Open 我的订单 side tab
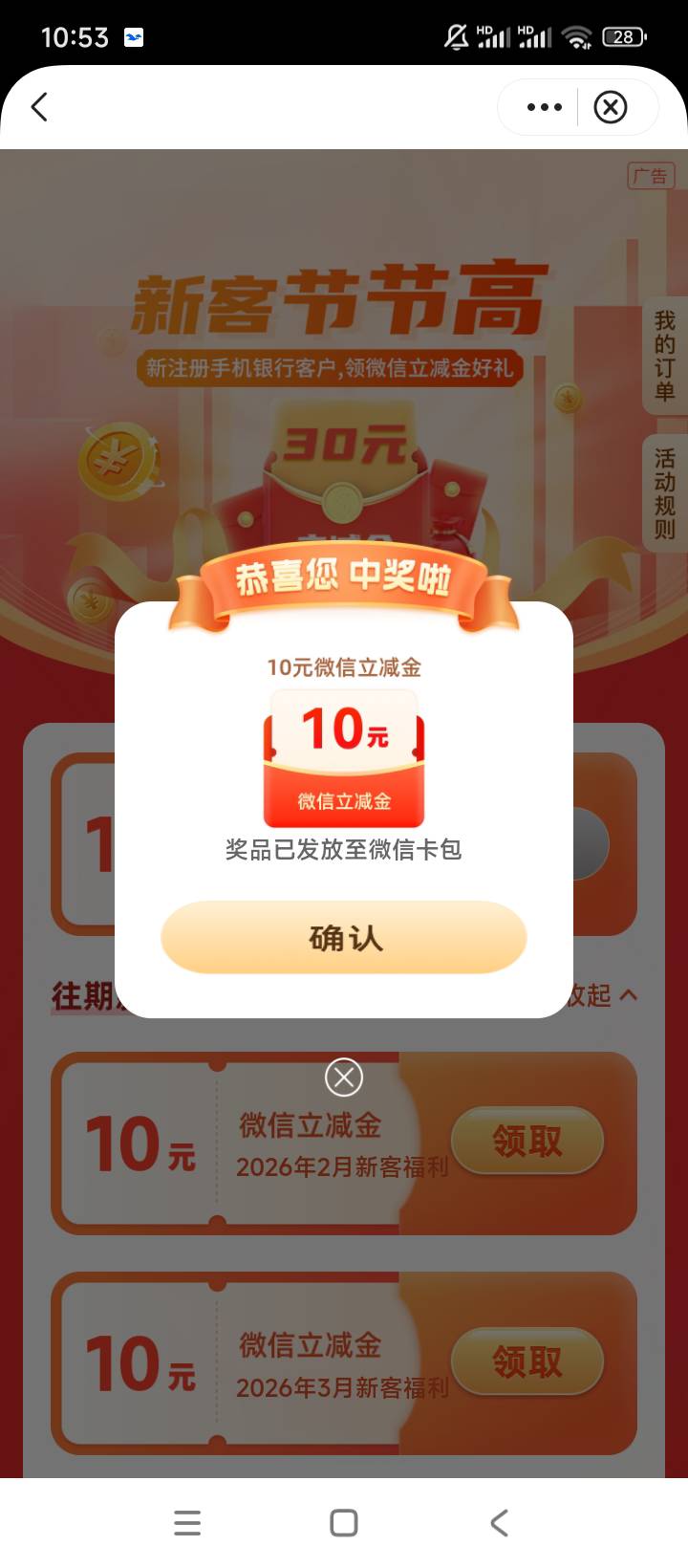 pos(665,356)
